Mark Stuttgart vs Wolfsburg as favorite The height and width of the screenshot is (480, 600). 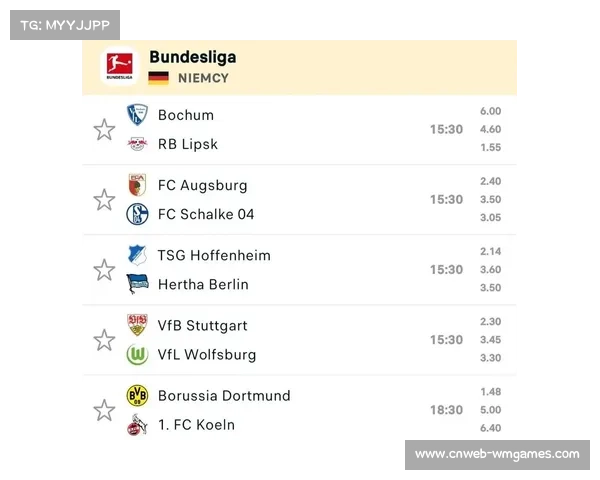pos(104,340)
